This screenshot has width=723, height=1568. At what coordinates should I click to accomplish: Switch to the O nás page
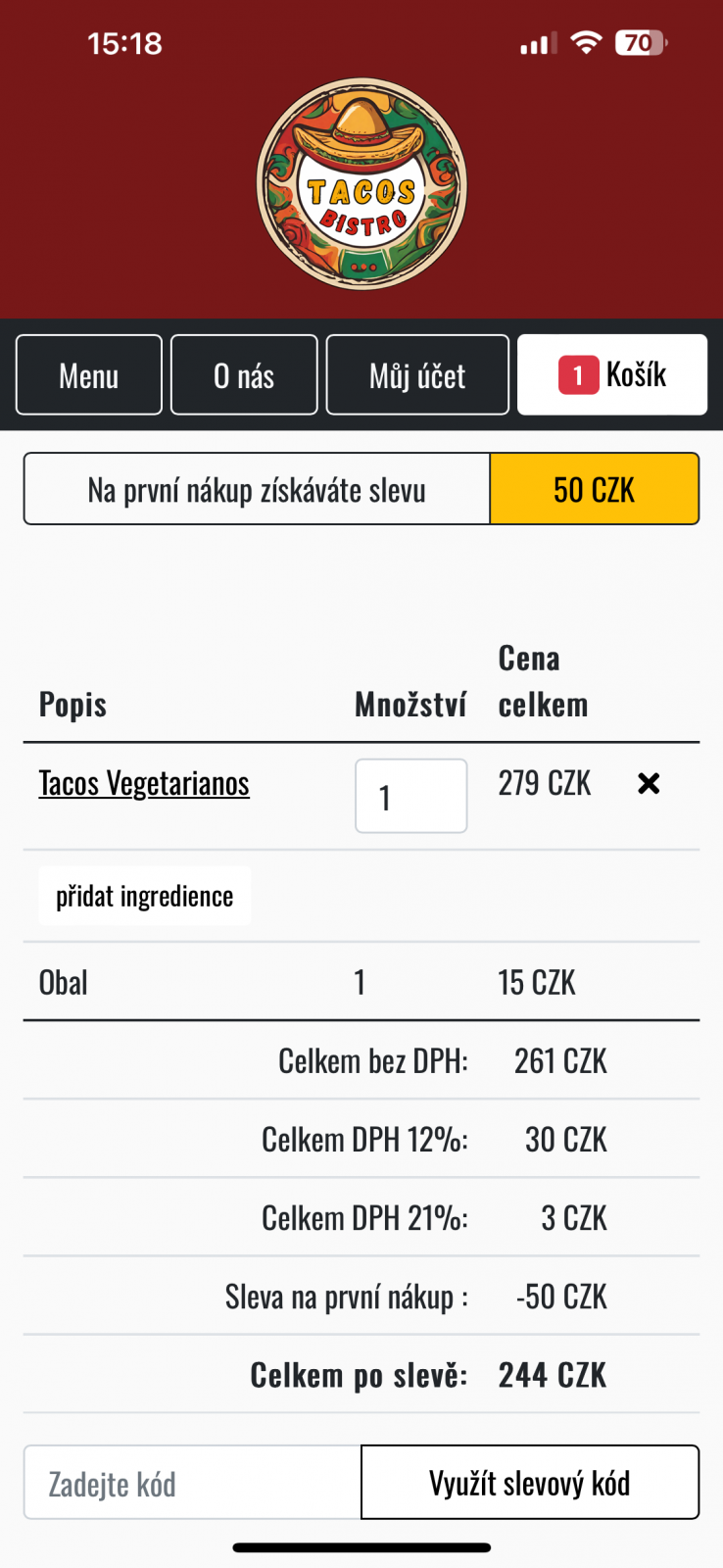coord(244,375)
